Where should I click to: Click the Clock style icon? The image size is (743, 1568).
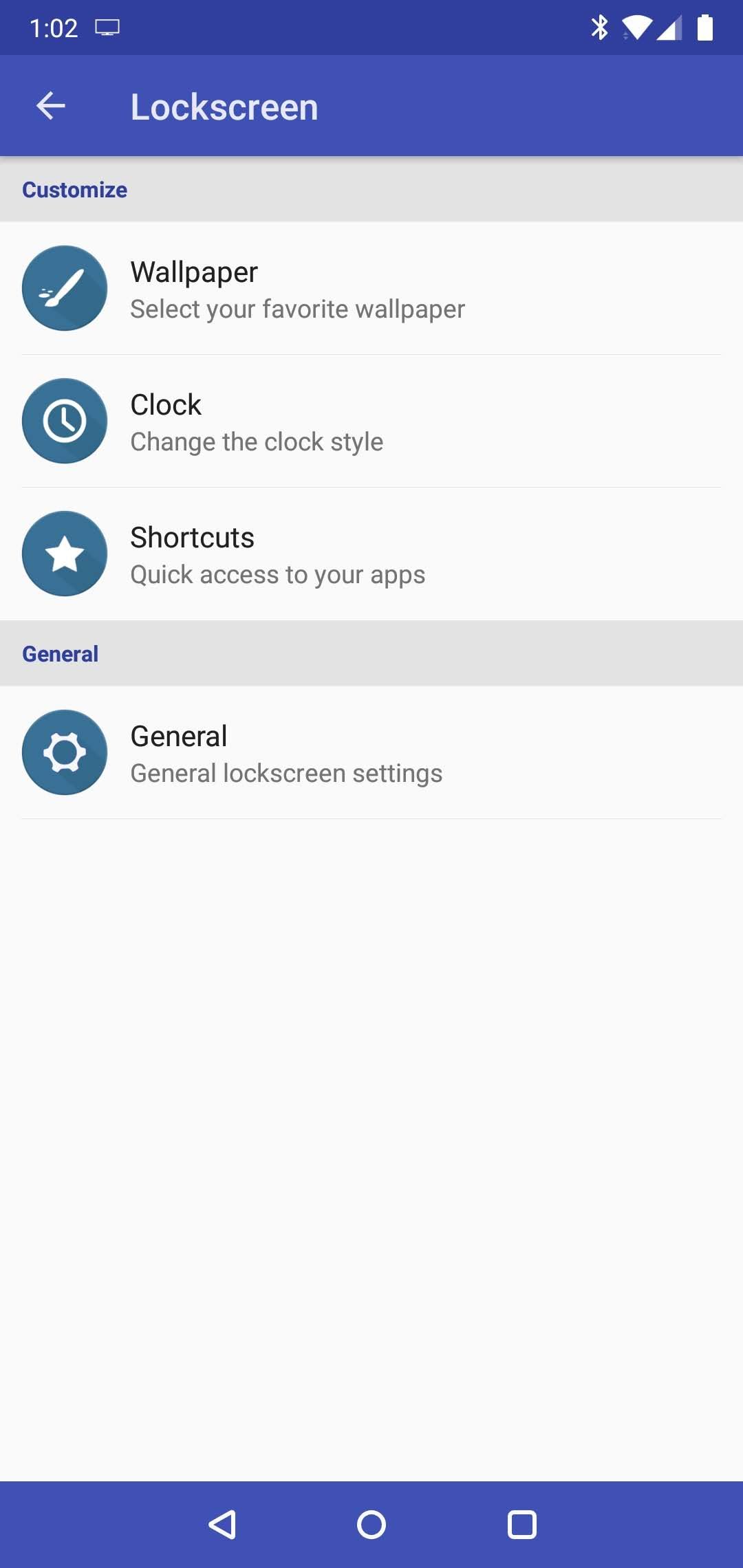pos(64,421)
